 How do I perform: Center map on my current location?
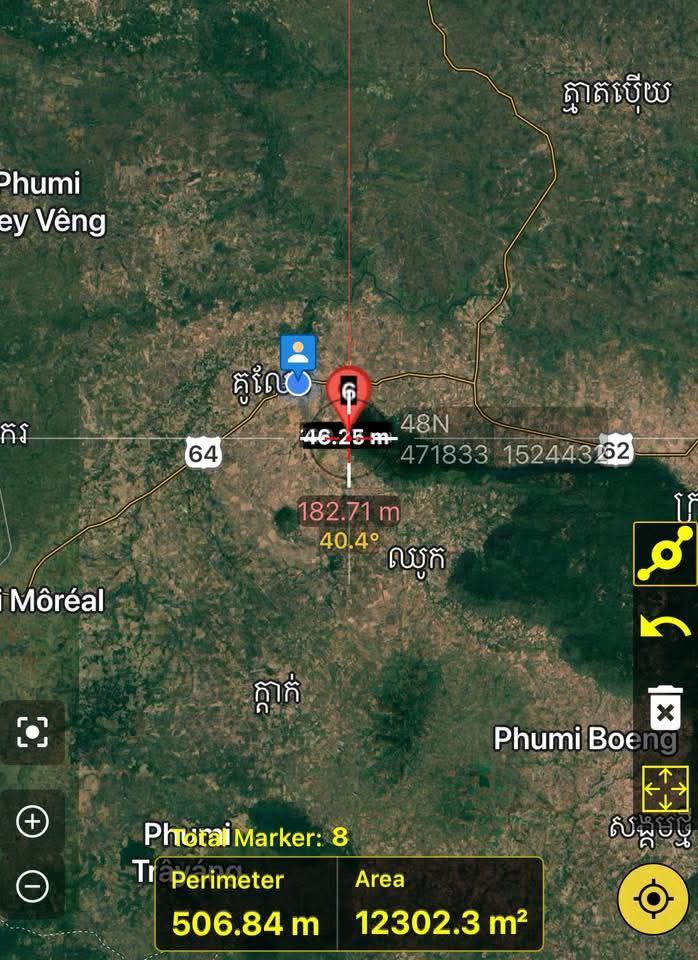(x=652, y=899)
